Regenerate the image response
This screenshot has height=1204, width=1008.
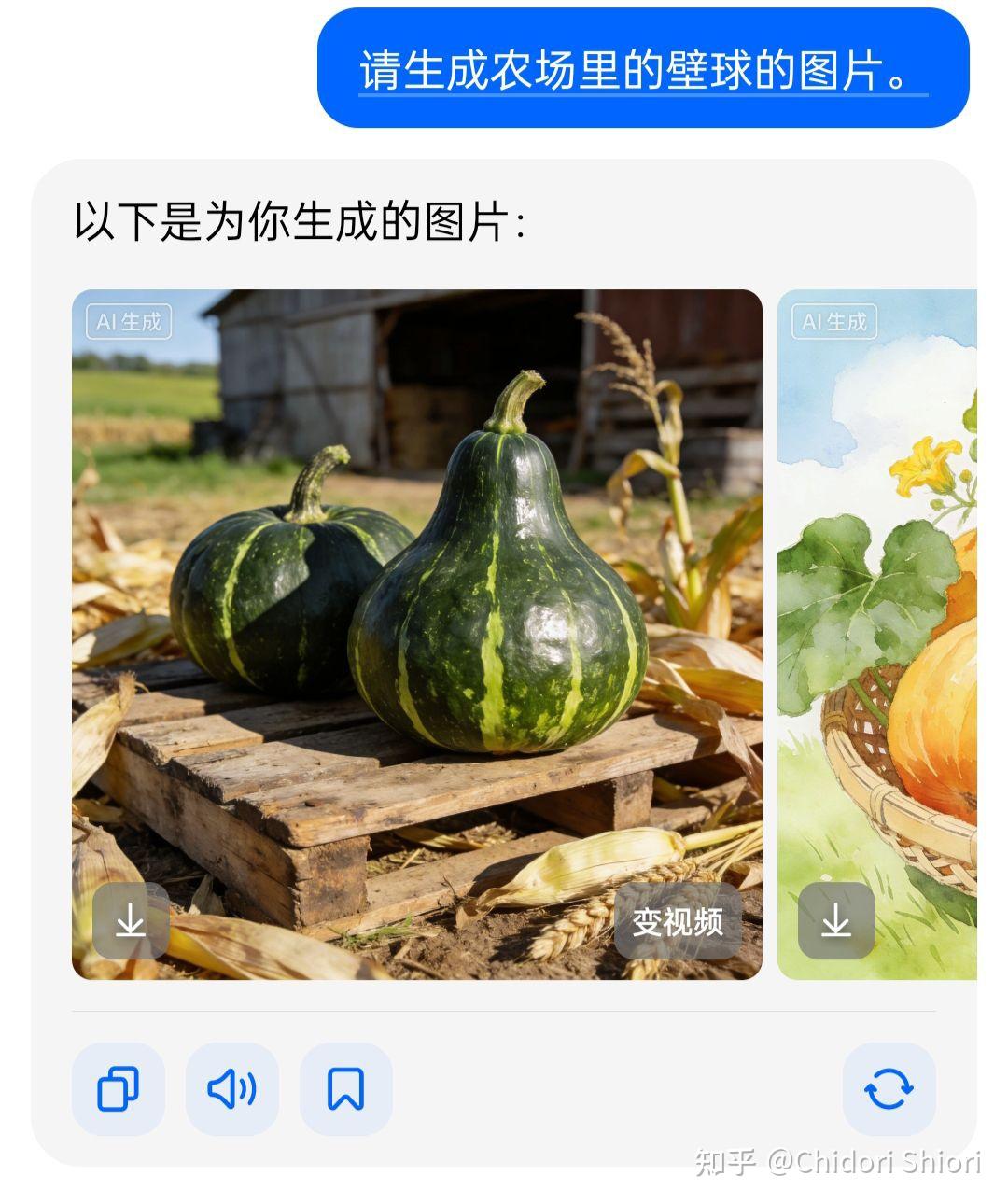(889, 1089)
